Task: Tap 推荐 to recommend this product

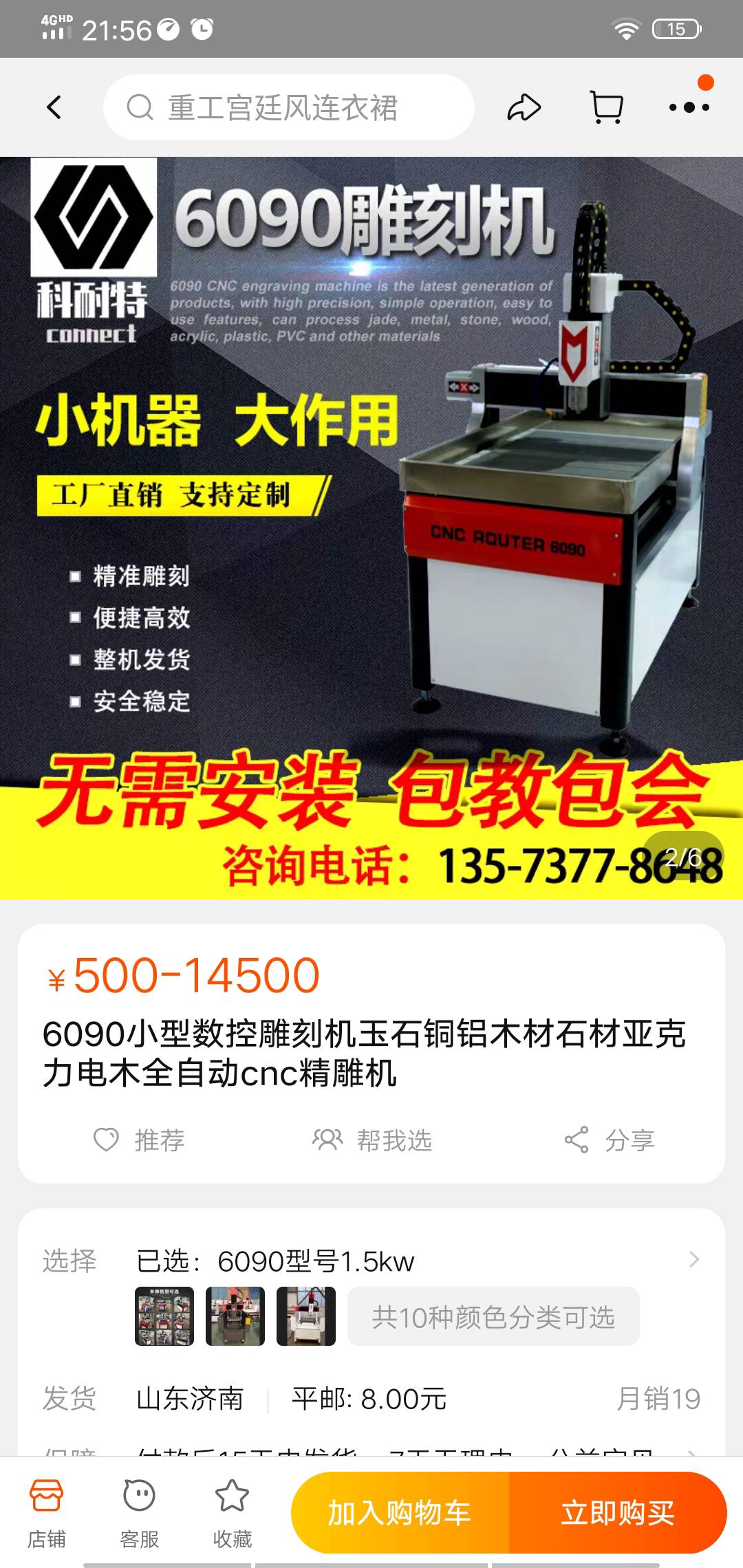Action: [x=140, y=1140]
